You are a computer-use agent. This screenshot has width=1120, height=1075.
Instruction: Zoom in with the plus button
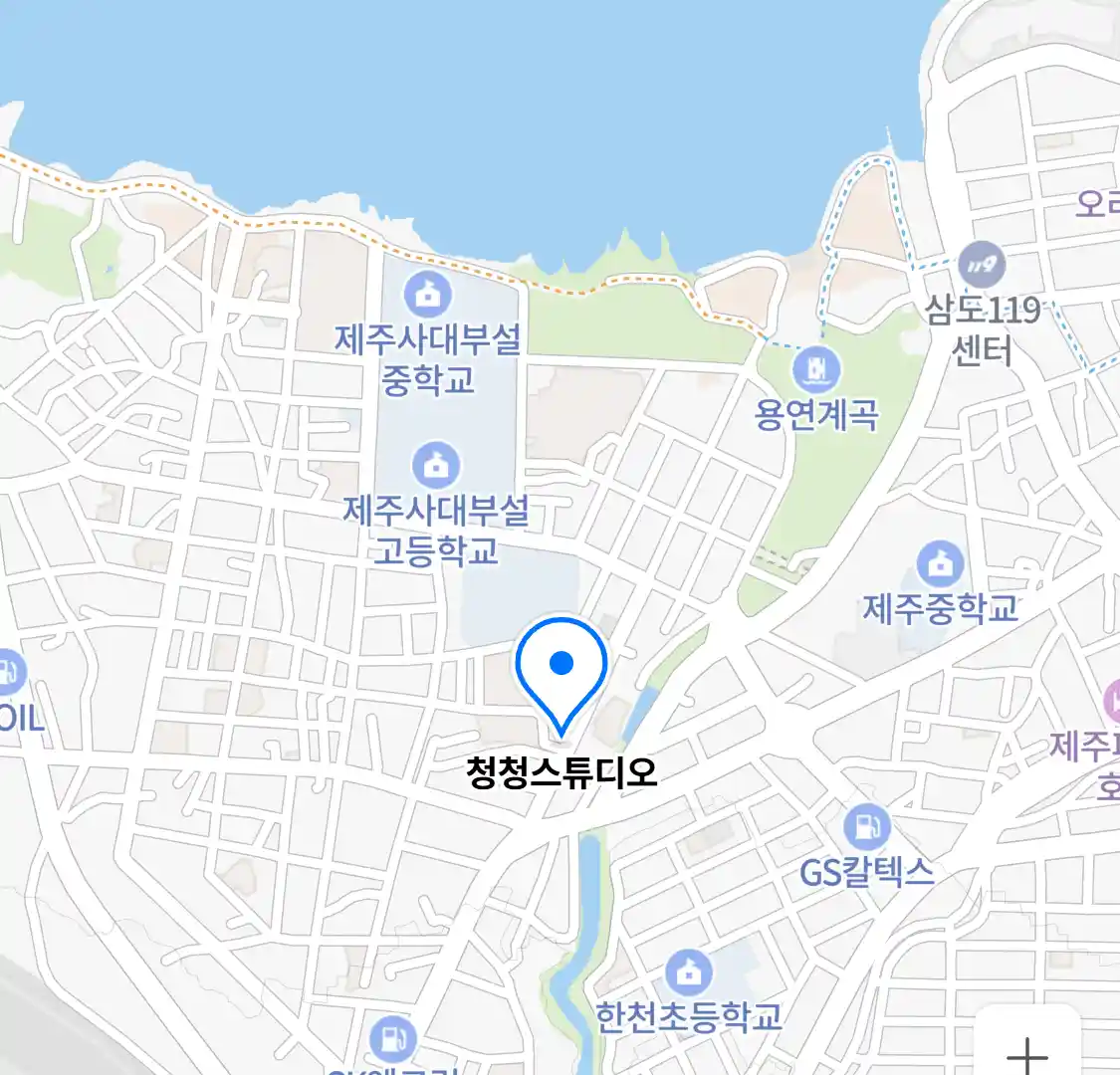pos(1026,1050)
